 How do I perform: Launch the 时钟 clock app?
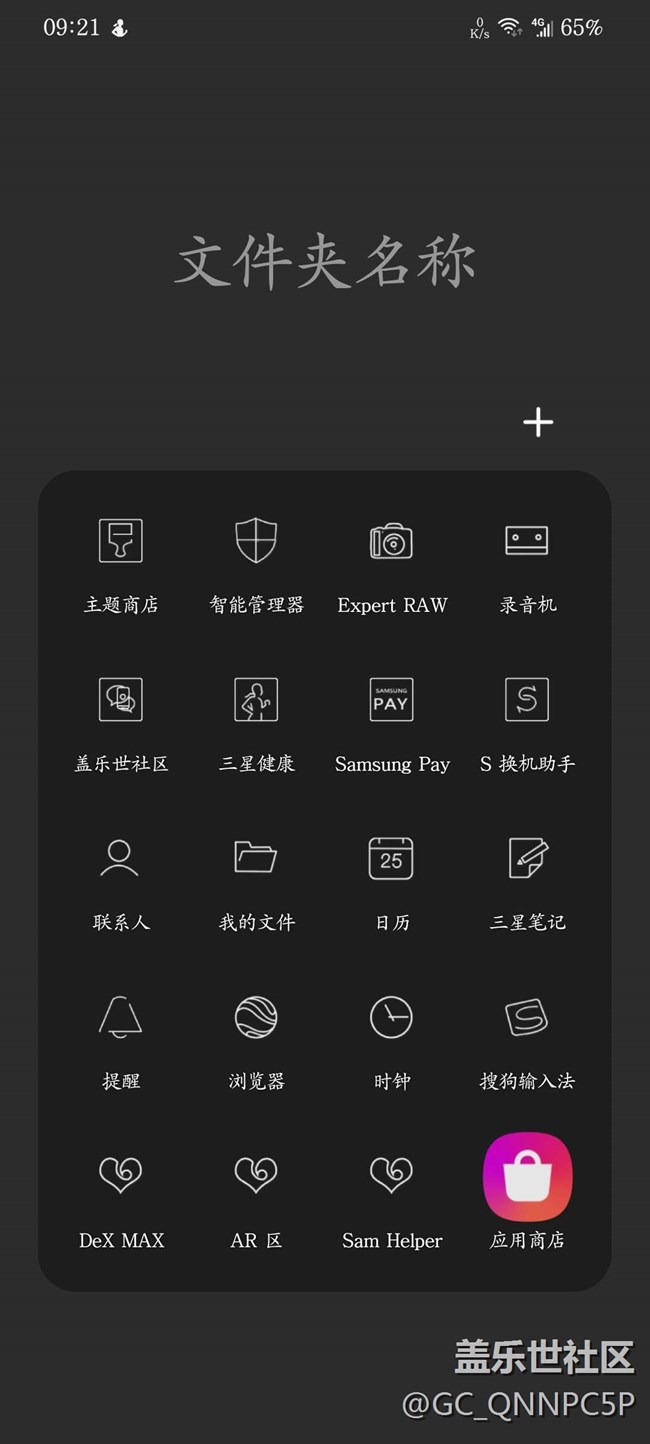tap(391, 1018)
